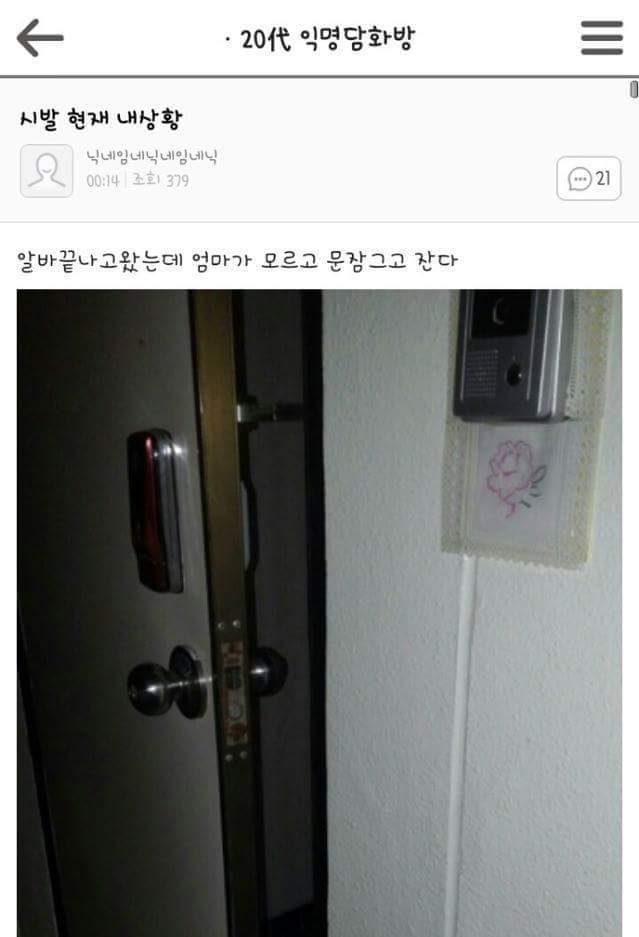Open the 21 comments button
The image size is (639, 937).
[x=588, y=179]
